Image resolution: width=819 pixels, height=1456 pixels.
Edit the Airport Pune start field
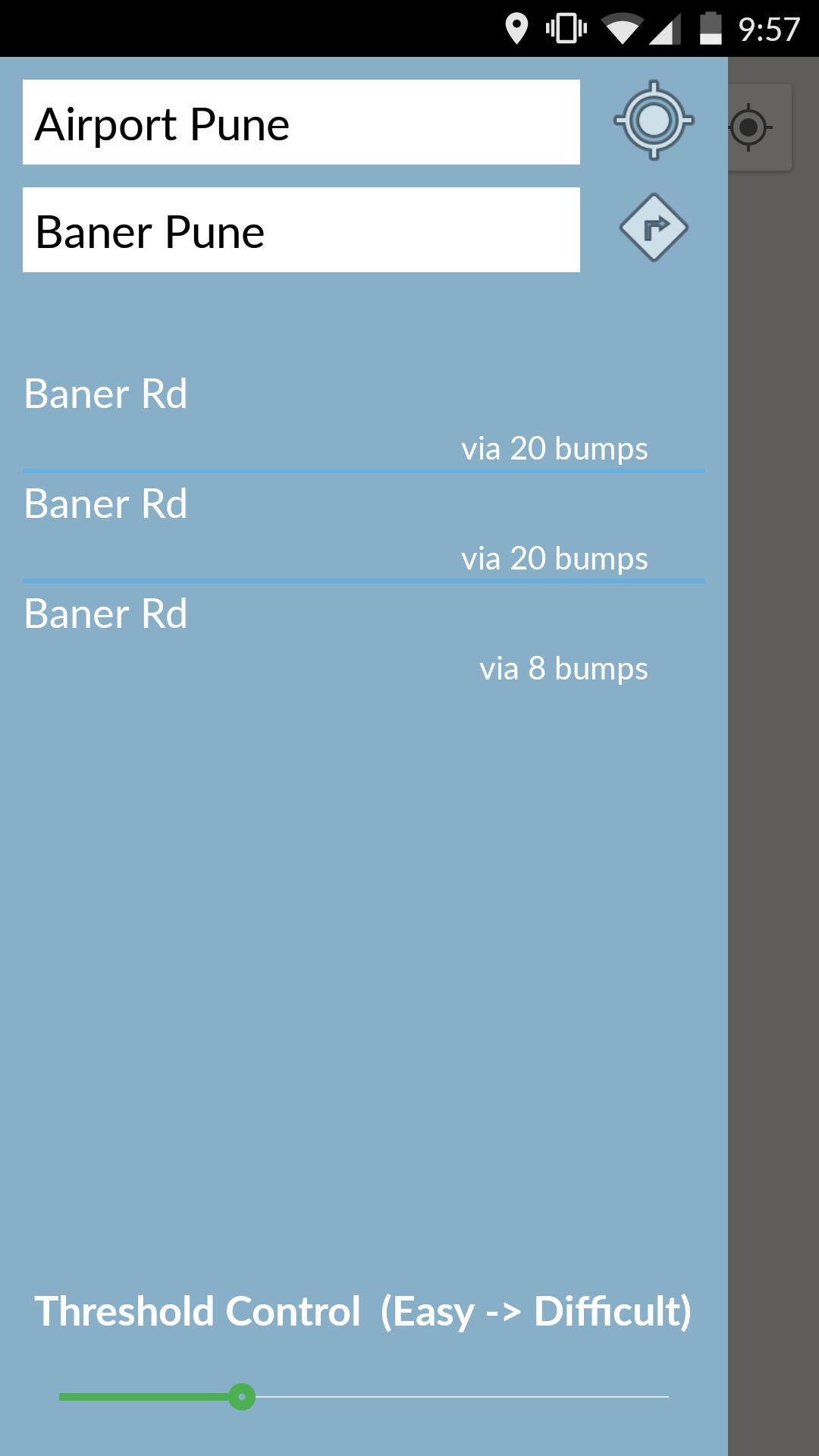pyautogui.click(x=301, y=122)
